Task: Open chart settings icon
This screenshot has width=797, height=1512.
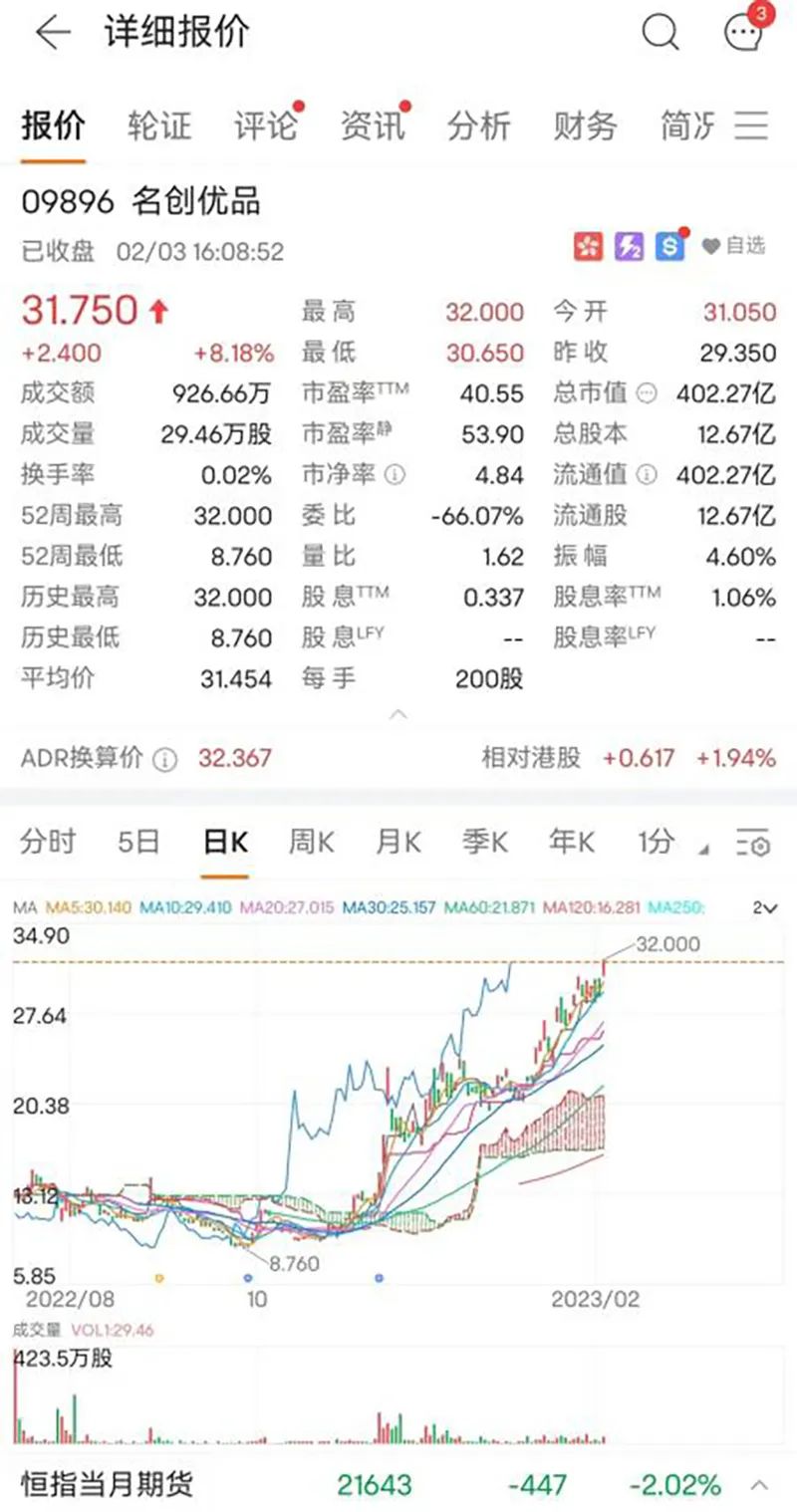Action: click(x=753, y=844)
